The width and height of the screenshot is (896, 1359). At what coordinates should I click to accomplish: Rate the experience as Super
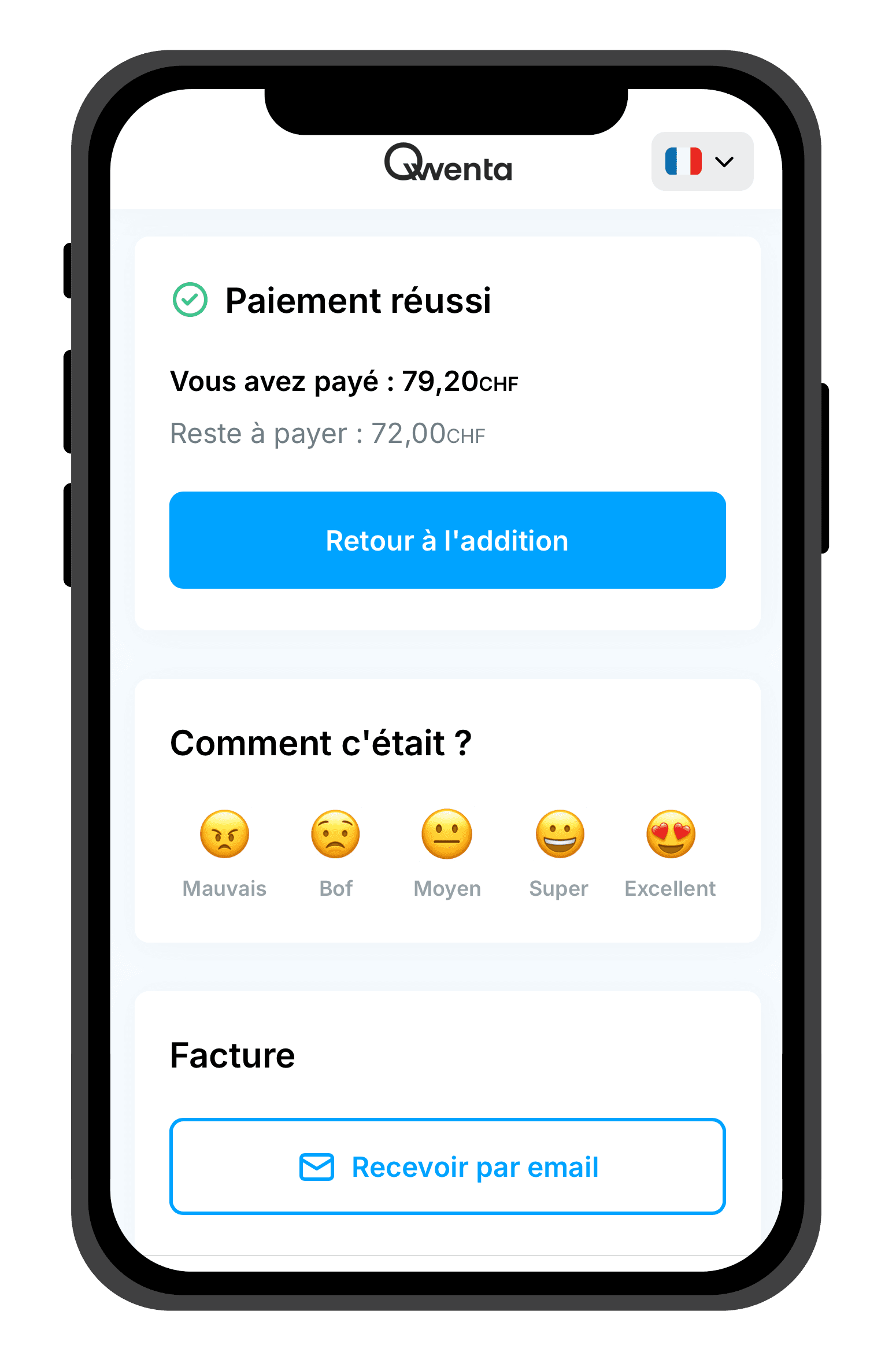(x=559, y=834)
